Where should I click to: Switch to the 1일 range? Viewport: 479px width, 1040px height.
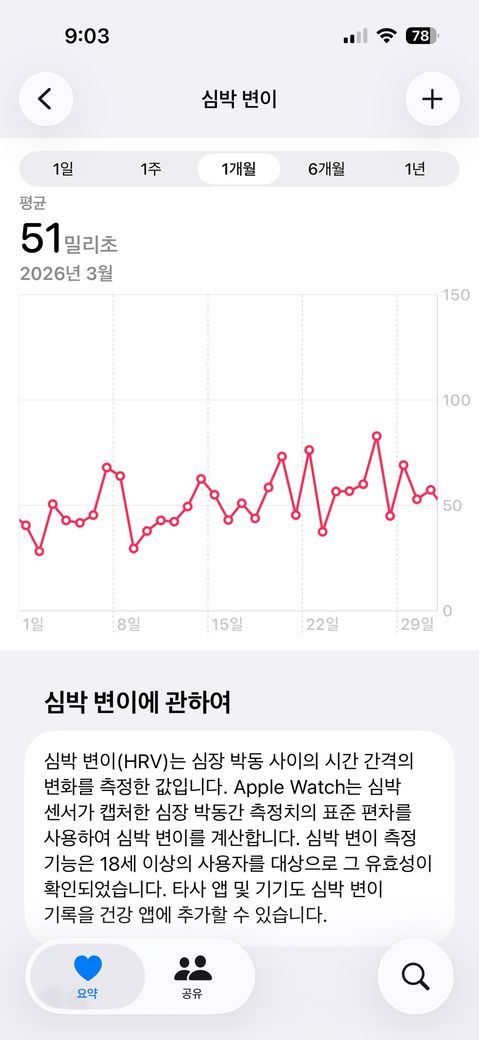pos(63,169)
